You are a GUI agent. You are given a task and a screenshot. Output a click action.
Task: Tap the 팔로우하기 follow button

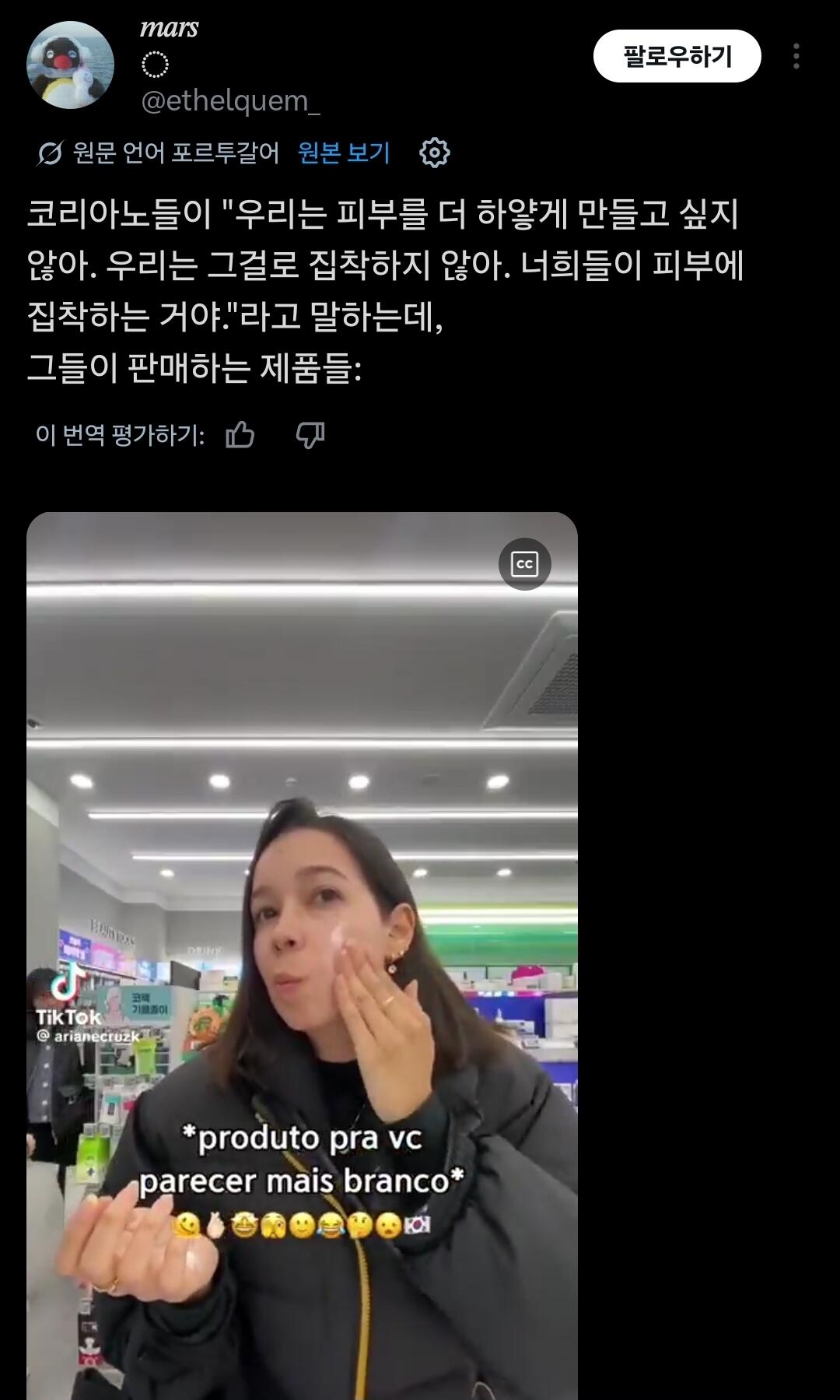tap(677, 56)
